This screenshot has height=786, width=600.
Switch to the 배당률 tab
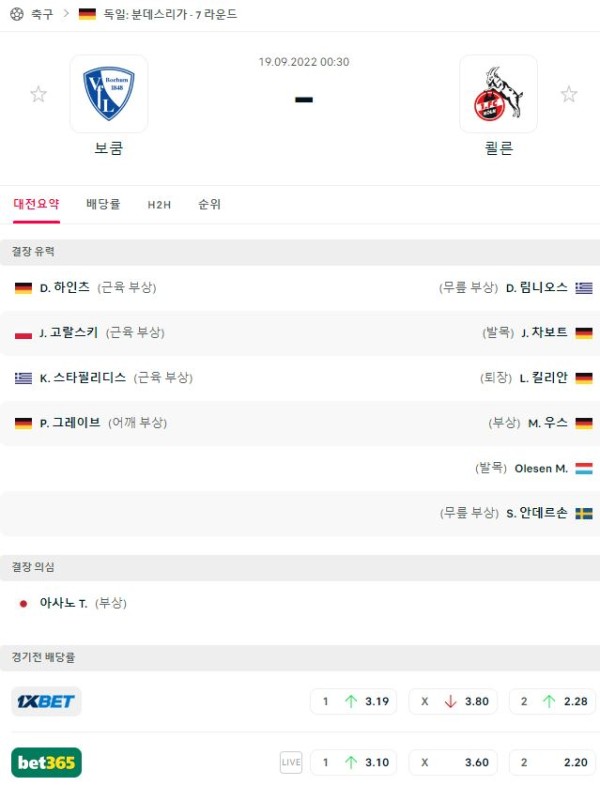point(103,204)
